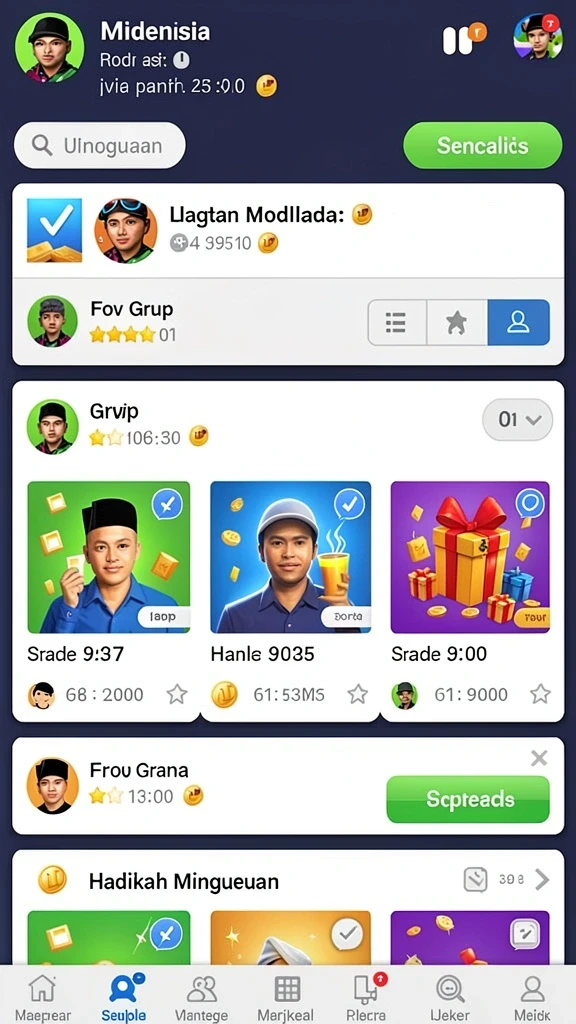This screenshot has height=1024, width=576.
Task: Favorite the Srade 9:00 card star
Action: tap(540, 694)
